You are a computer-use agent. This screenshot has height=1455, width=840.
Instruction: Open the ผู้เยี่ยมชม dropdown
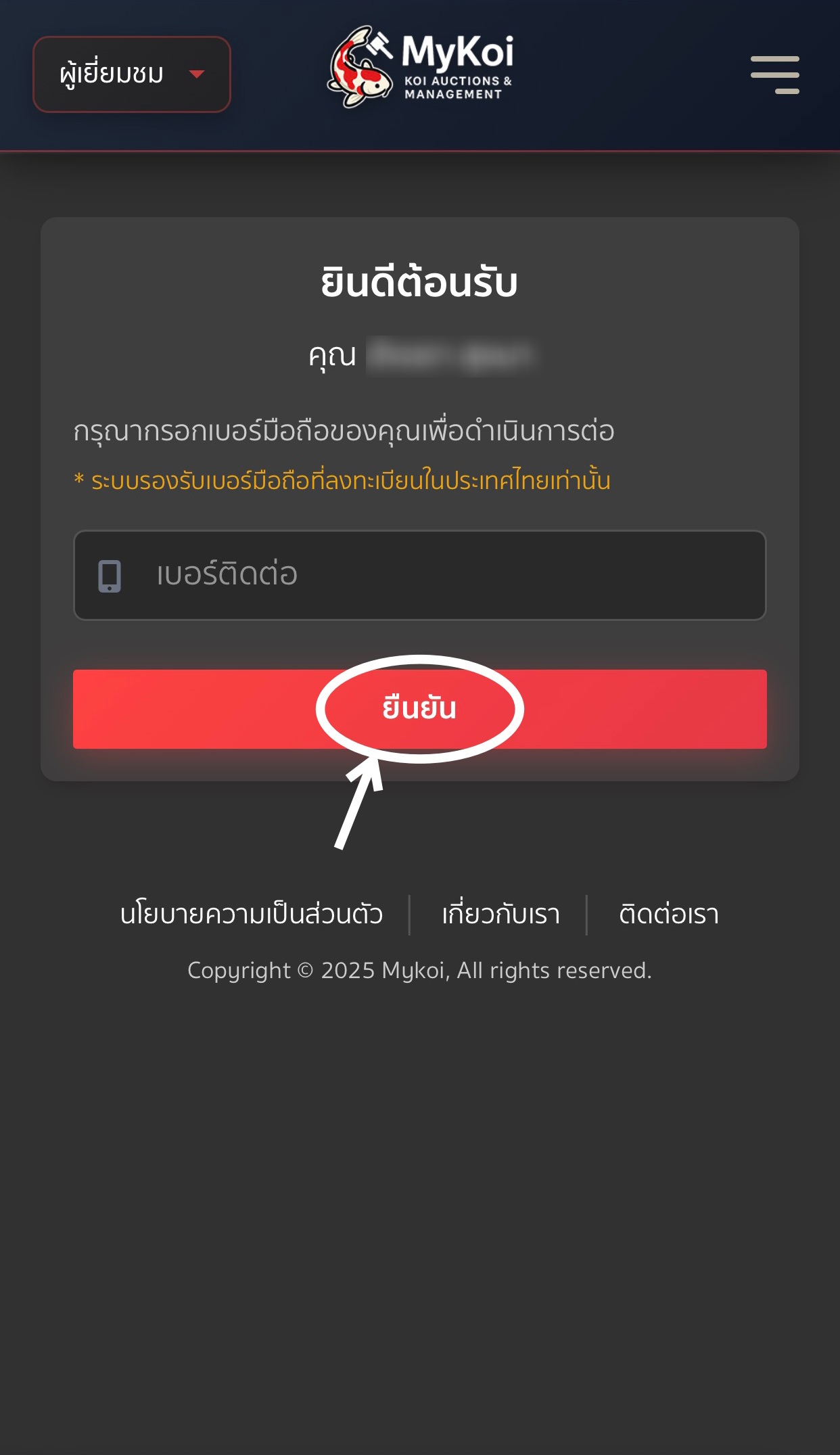[132, 74]
